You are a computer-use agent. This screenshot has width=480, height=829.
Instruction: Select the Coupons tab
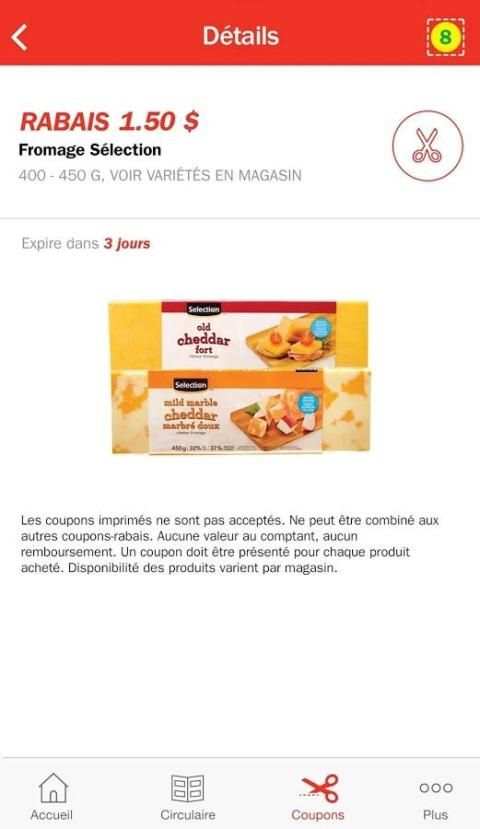coord(318,796)
